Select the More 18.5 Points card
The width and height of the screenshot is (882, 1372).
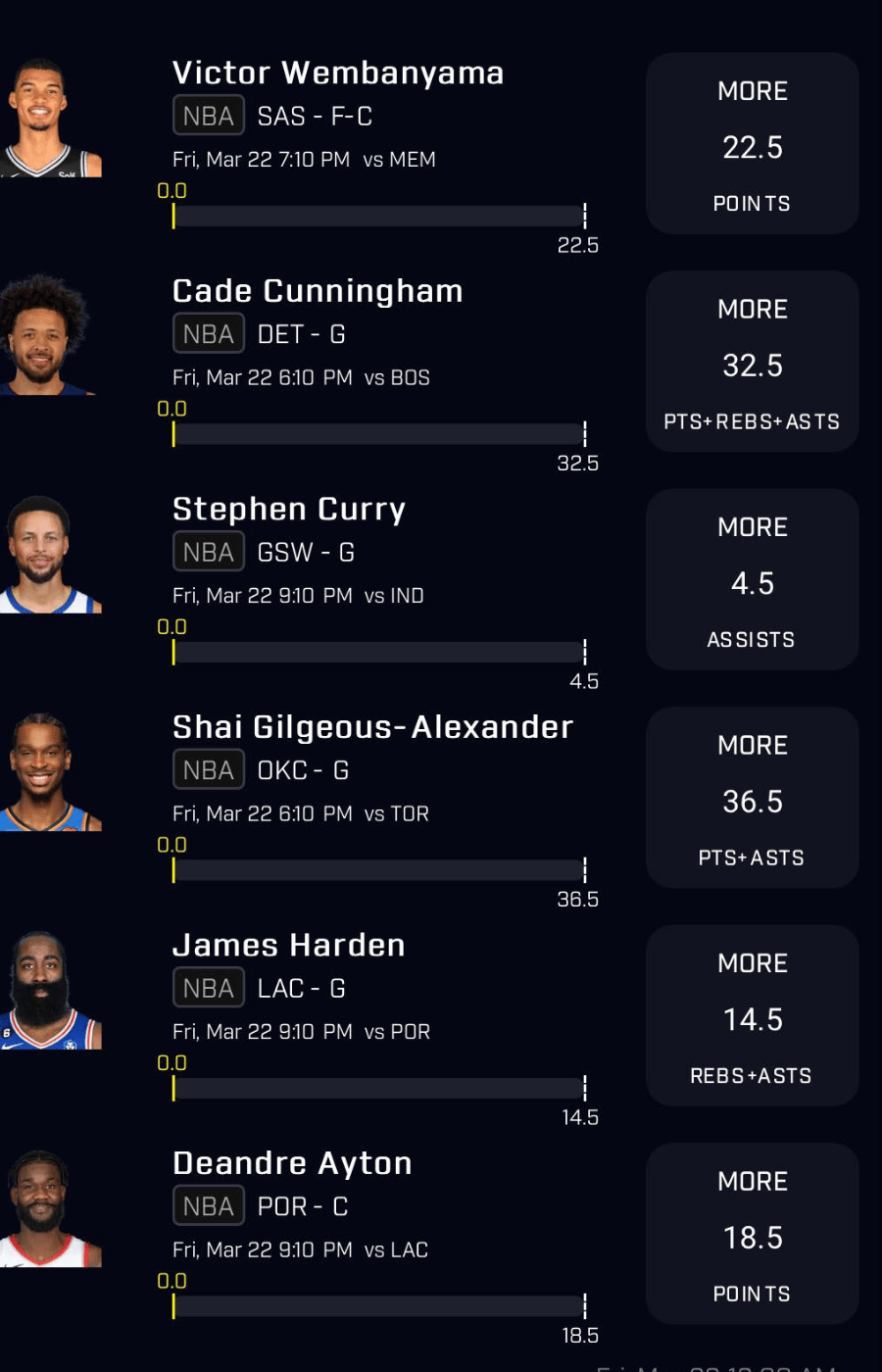click(x=752, y=1234)
